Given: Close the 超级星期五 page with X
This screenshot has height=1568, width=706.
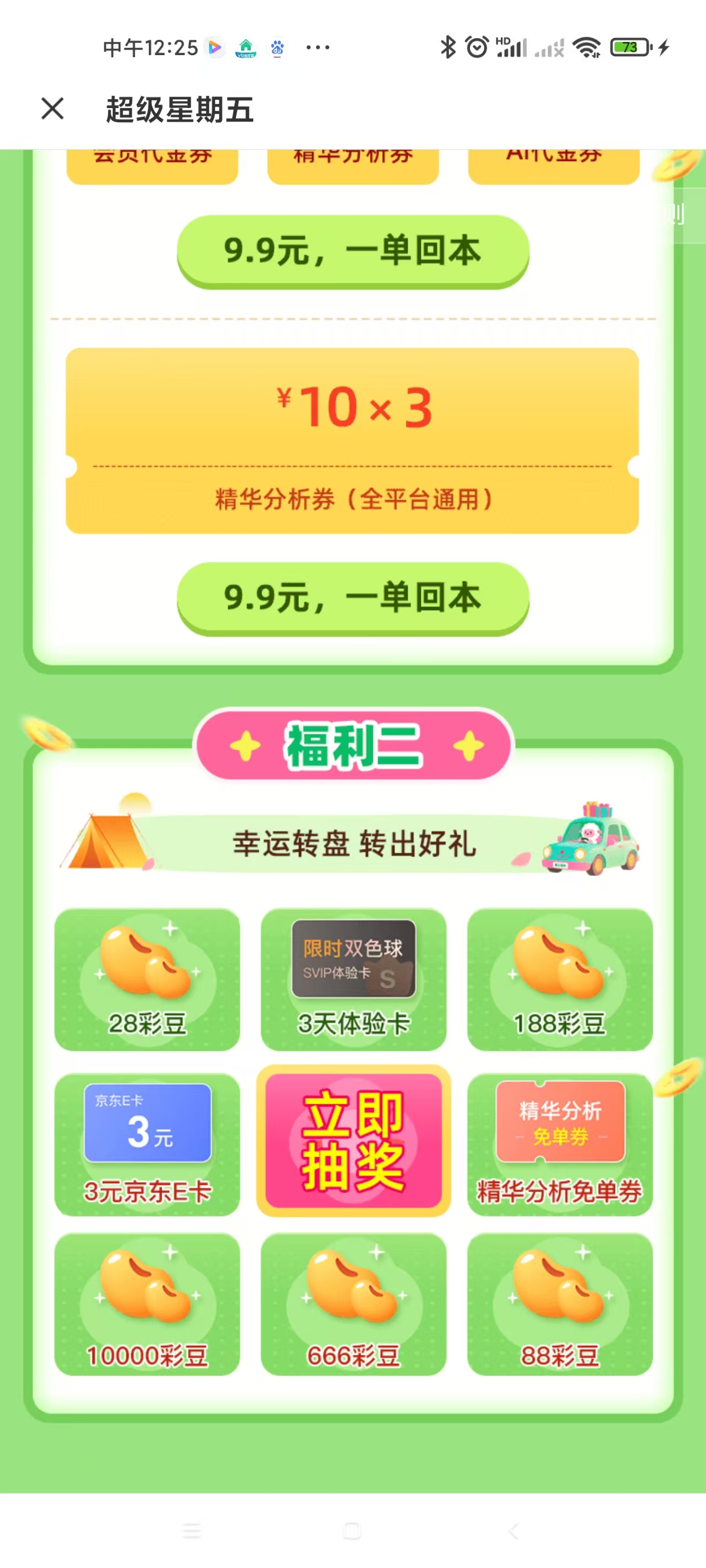Looking at the screenshot, I should pyautogui.click(x=52, y=109).
